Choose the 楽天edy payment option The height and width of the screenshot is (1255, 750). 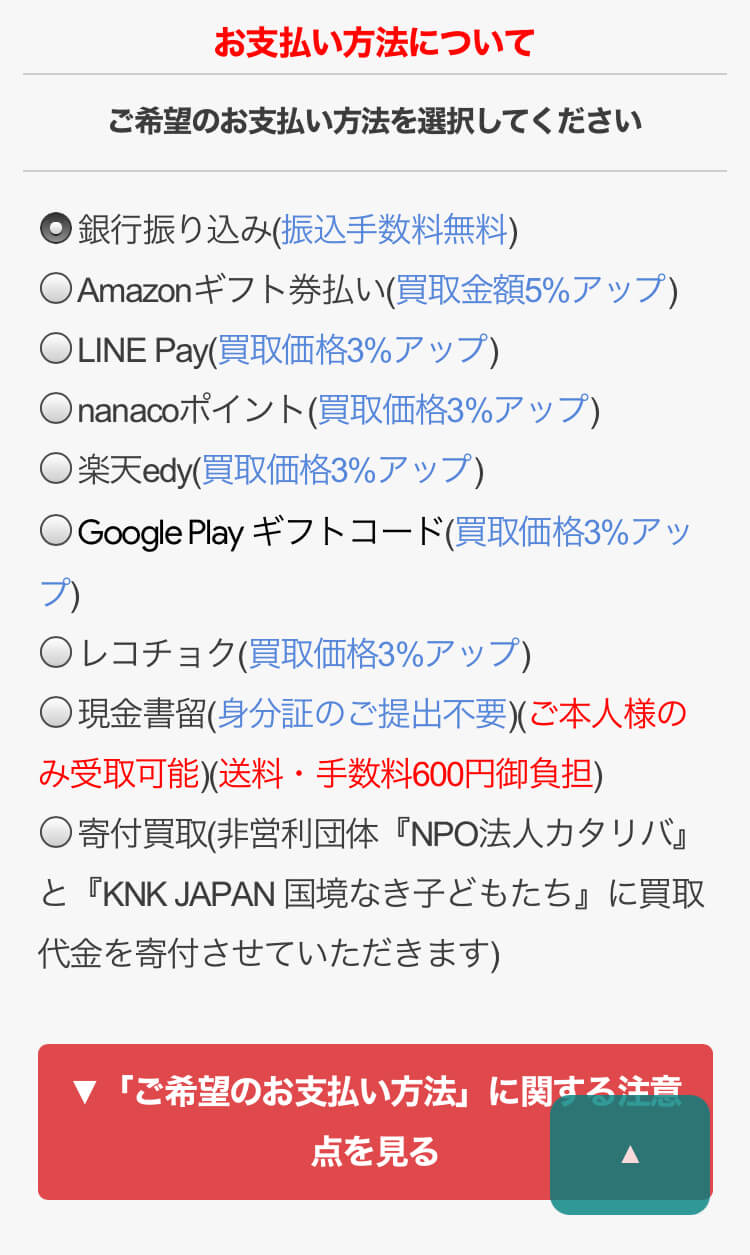click(x=55, y=468)
